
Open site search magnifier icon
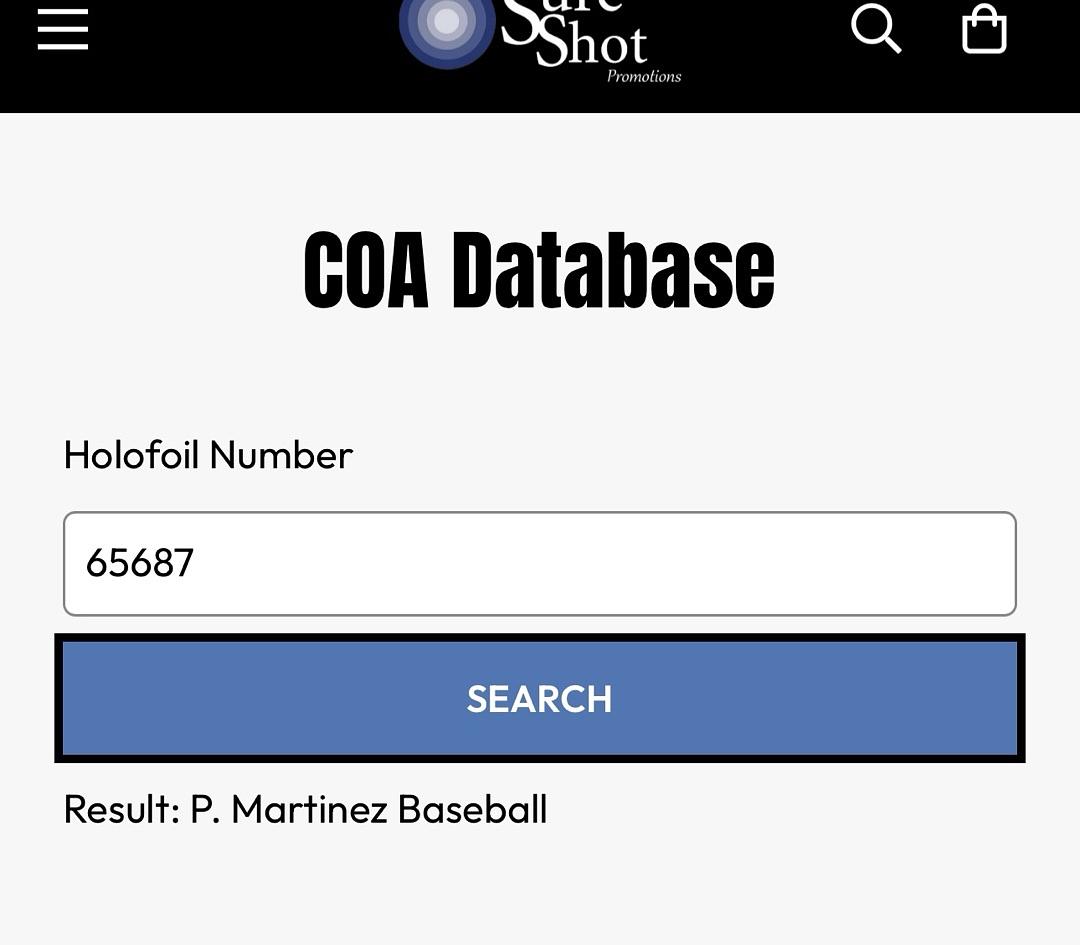(x=876, y=28)
